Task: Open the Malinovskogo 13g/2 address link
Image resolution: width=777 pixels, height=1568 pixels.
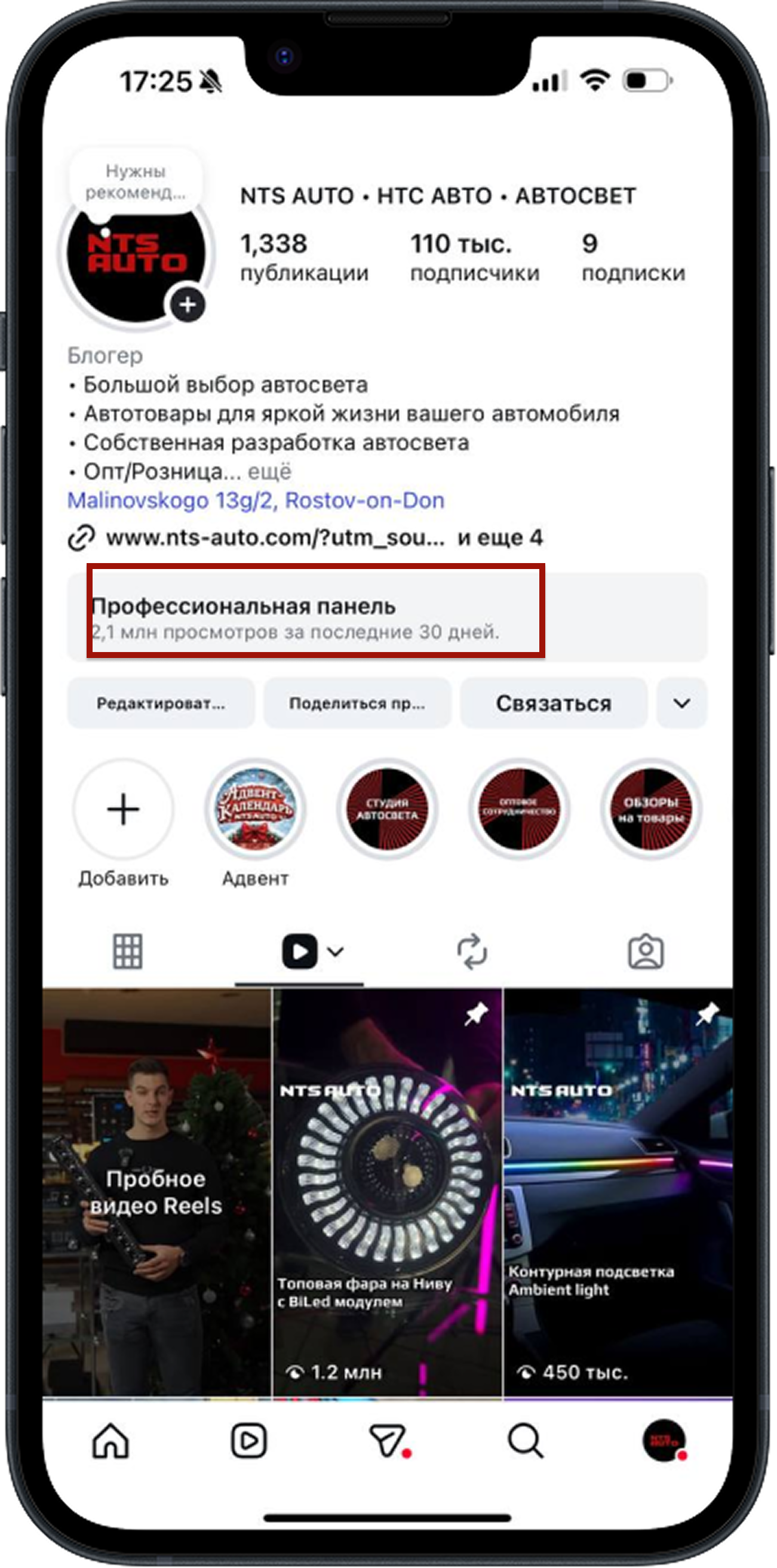Action: pos(256,500)
